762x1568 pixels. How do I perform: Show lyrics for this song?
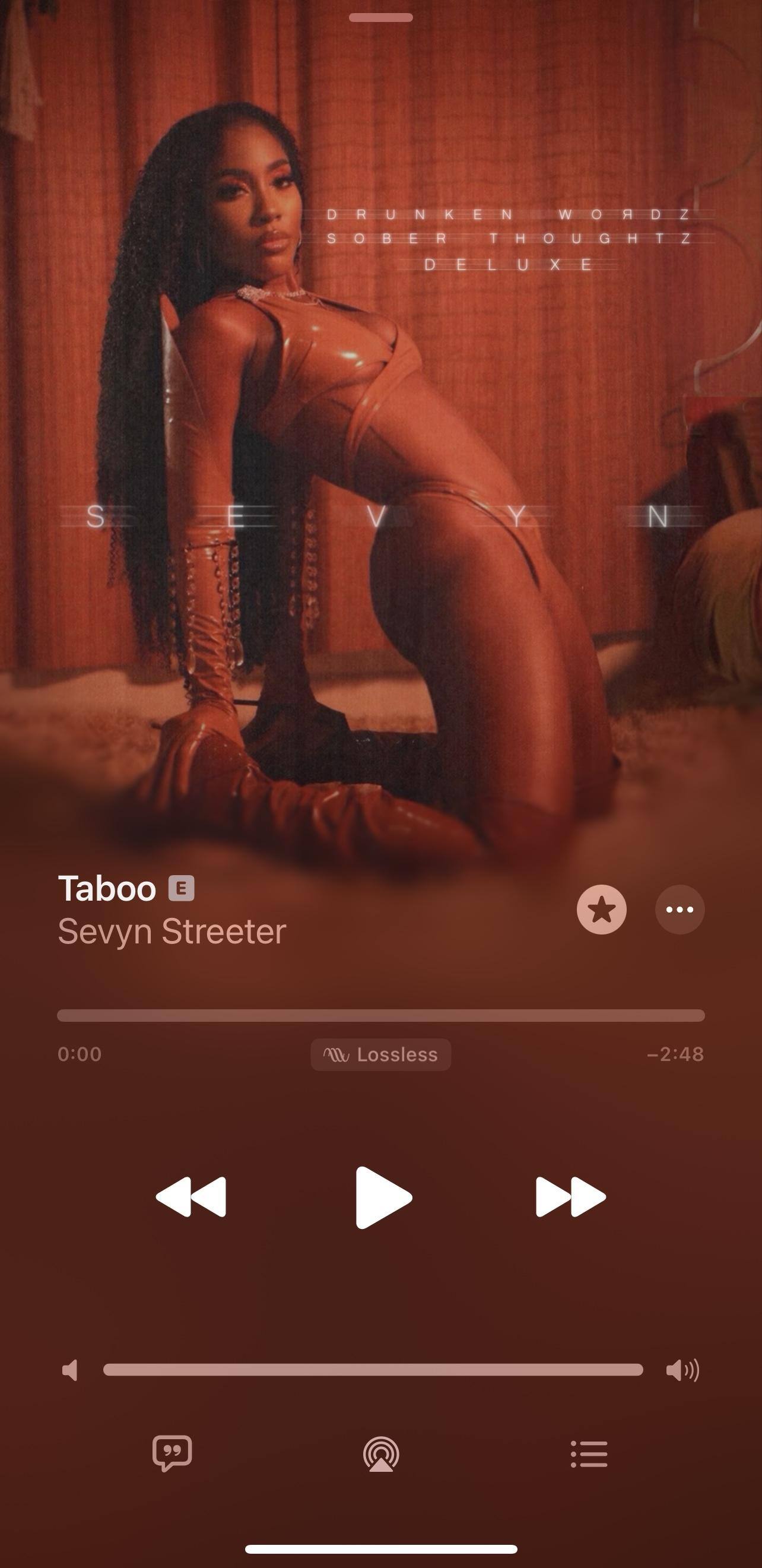[172, 1453]
